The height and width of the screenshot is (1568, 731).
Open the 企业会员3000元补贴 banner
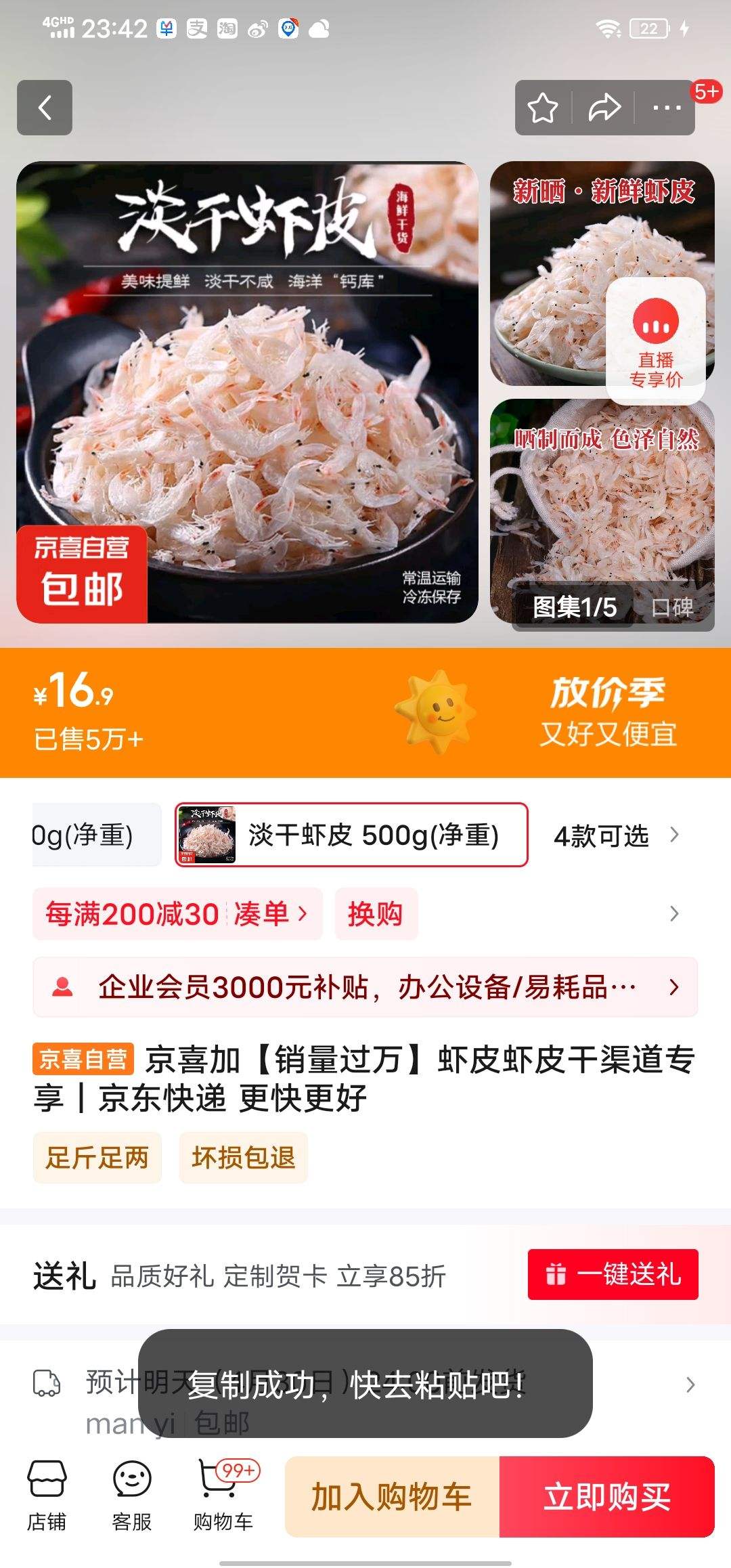pyautogui.click(x=365, y=987)
